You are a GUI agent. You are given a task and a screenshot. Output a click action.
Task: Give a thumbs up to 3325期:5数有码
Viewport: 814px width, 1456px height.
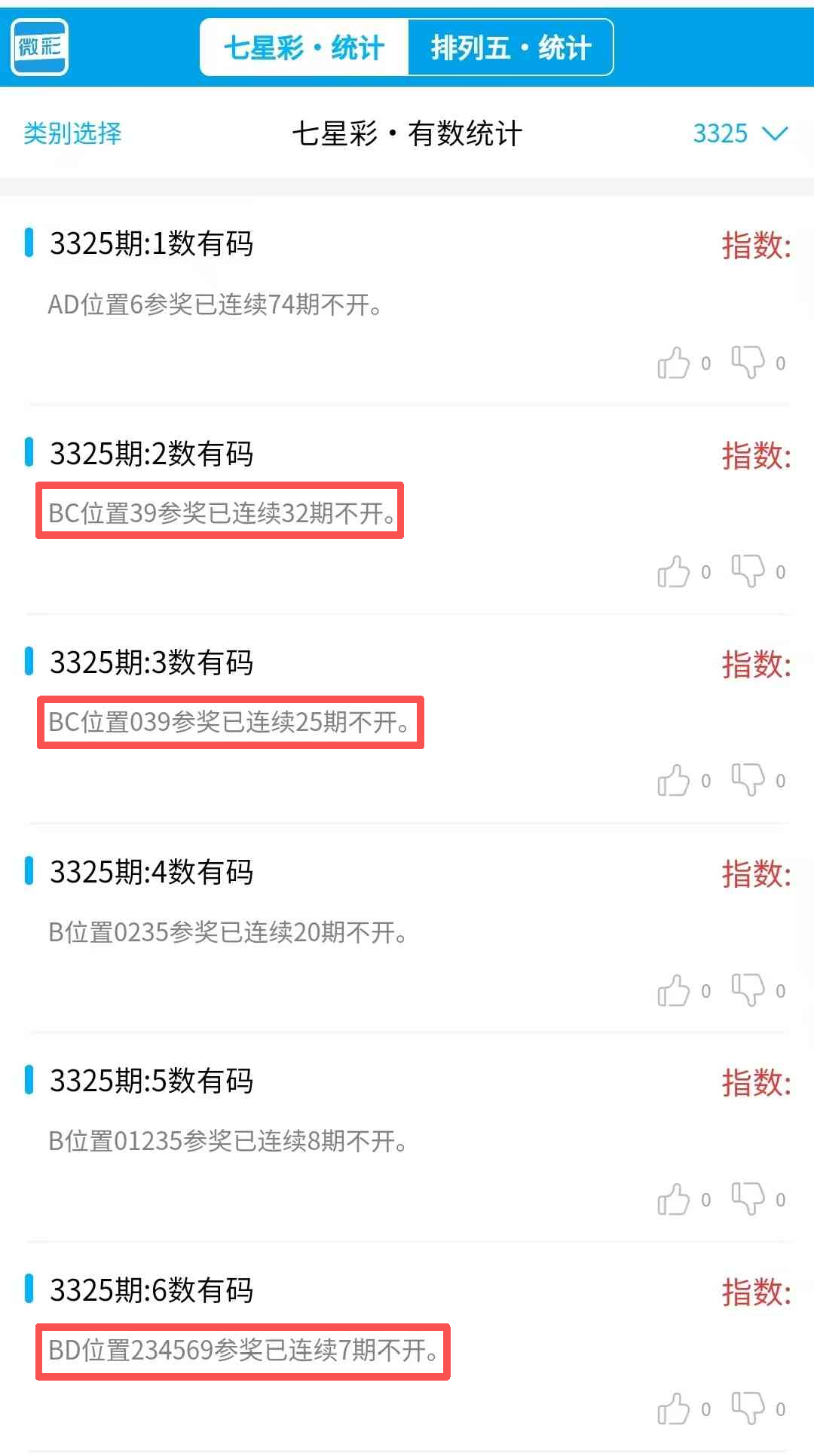point(674,1200)
